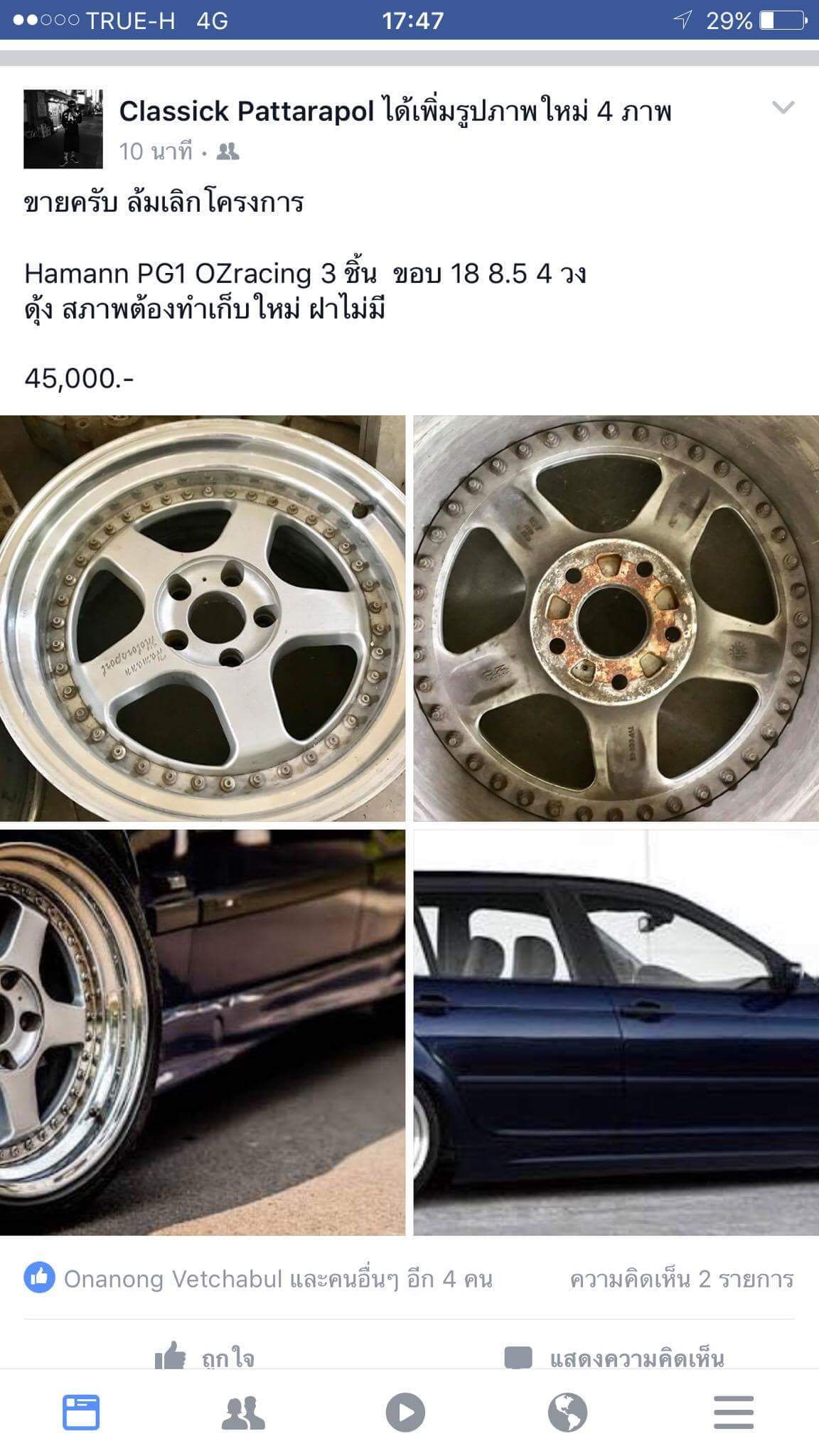Switch to the Notifications globe tab
The height and width of the screenshot is (1456, 819).
pos(568,1413)
